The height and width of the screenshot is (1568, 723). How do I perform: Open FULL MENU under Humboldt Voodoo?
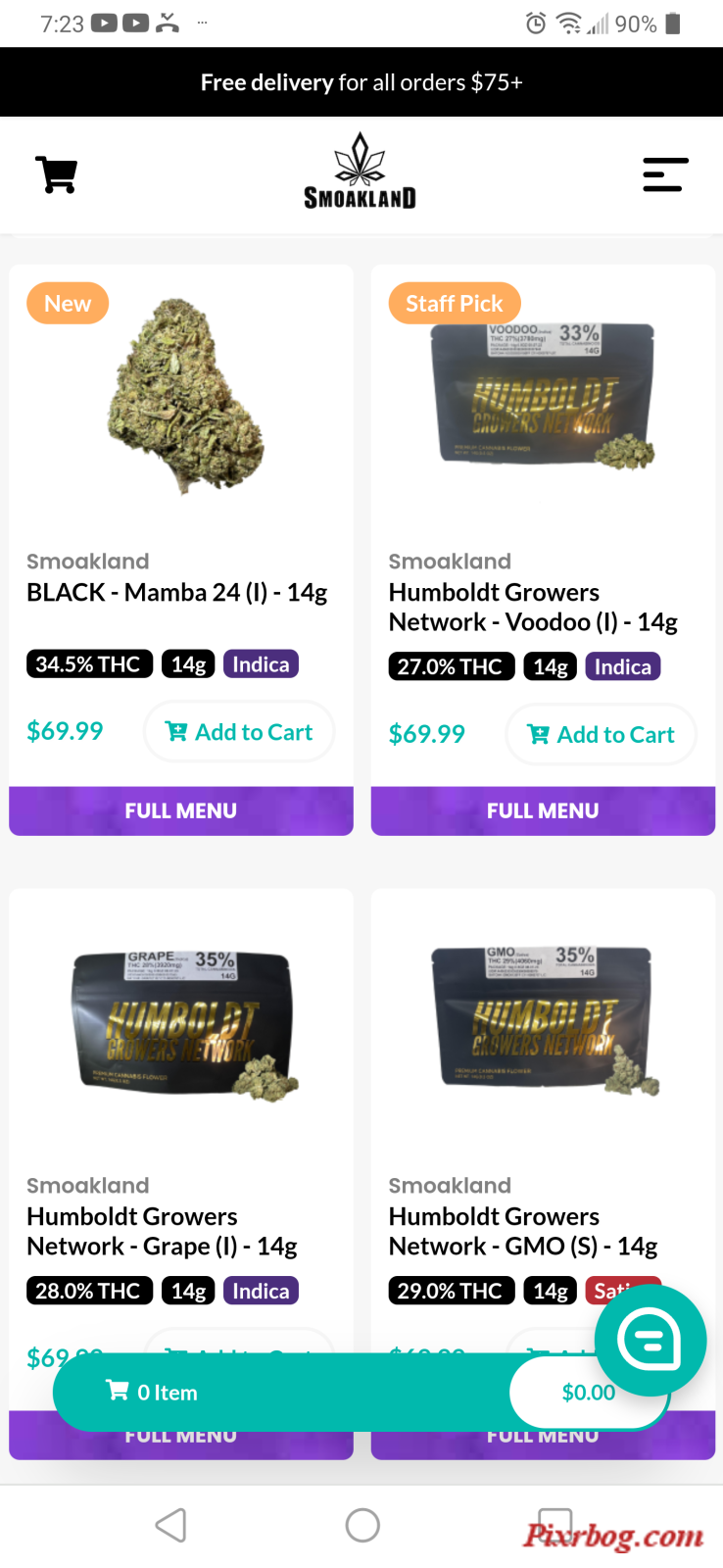click(543, 810)
